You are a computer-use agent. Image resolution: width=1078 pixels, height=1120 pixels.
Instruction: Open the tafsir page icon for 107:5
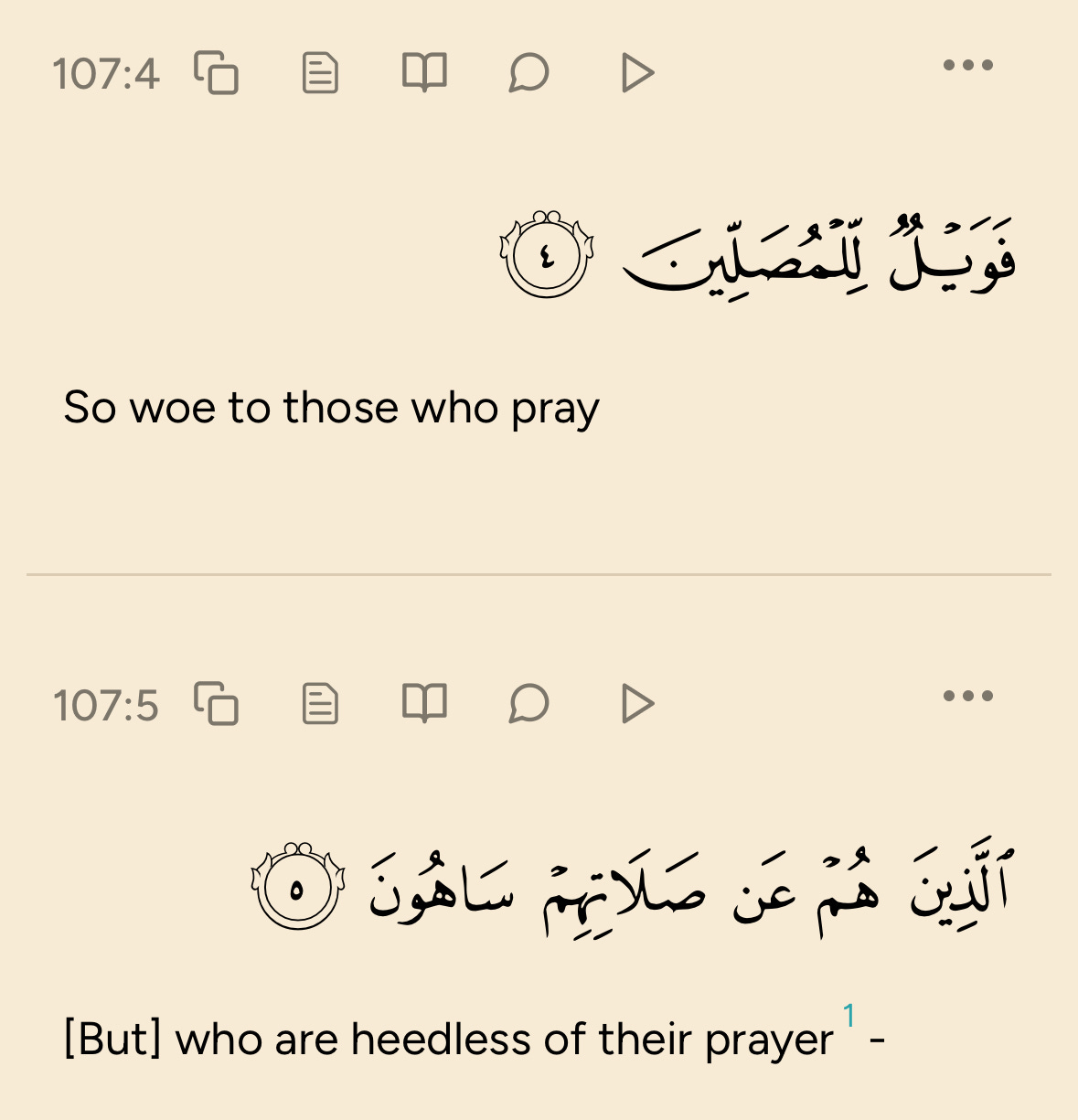(x=321, y=704)
